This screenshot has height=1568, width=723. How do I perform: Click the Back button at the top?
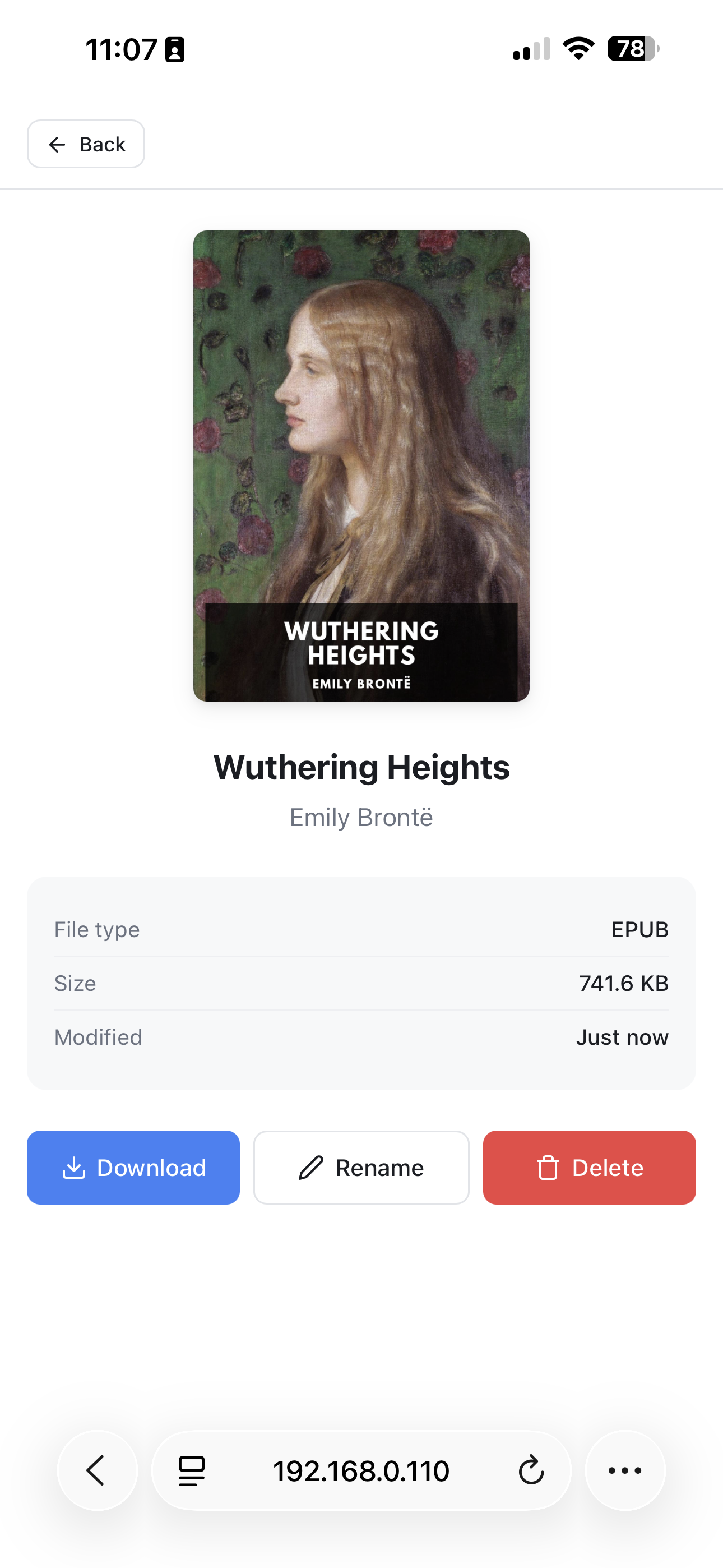85,144
